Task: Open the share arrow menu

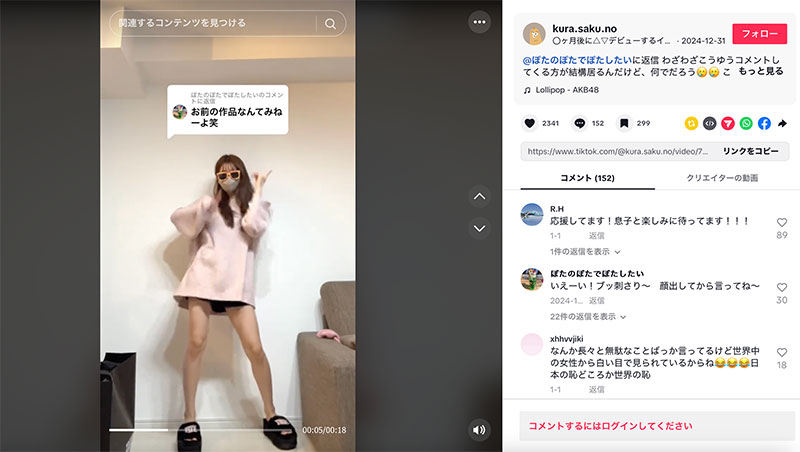Action: coord(782,123)
